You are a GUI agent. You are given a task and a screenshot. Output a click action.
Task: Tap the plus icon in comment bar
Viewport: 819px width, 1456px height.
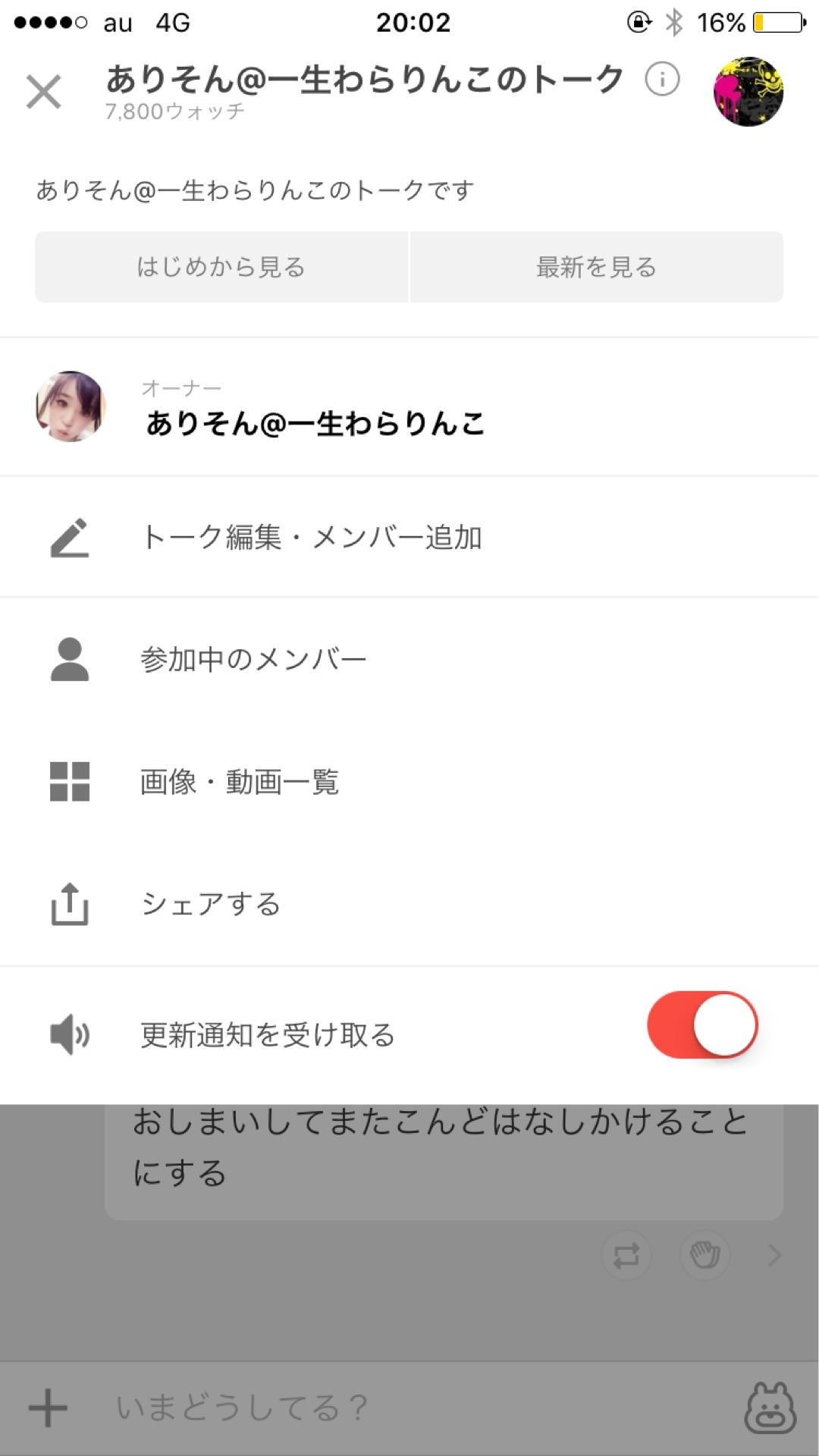click(48, 1408)
